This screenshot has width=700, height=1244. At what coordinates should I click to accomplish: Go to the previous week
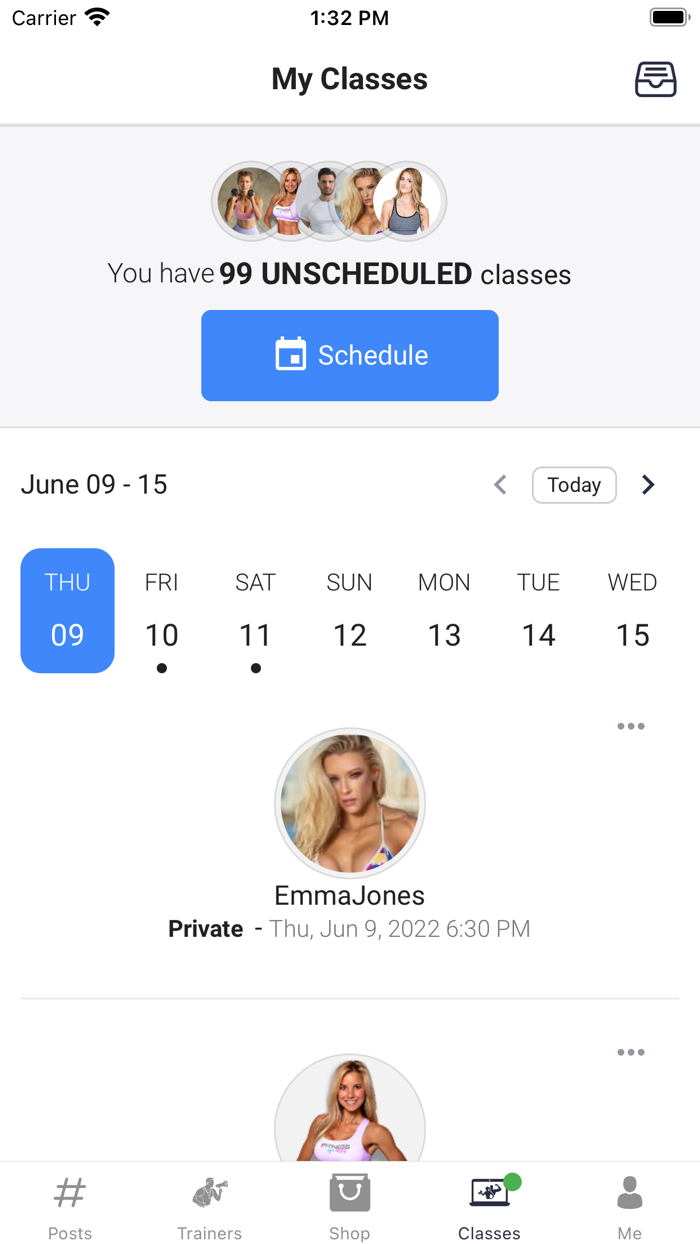point(500,485)
